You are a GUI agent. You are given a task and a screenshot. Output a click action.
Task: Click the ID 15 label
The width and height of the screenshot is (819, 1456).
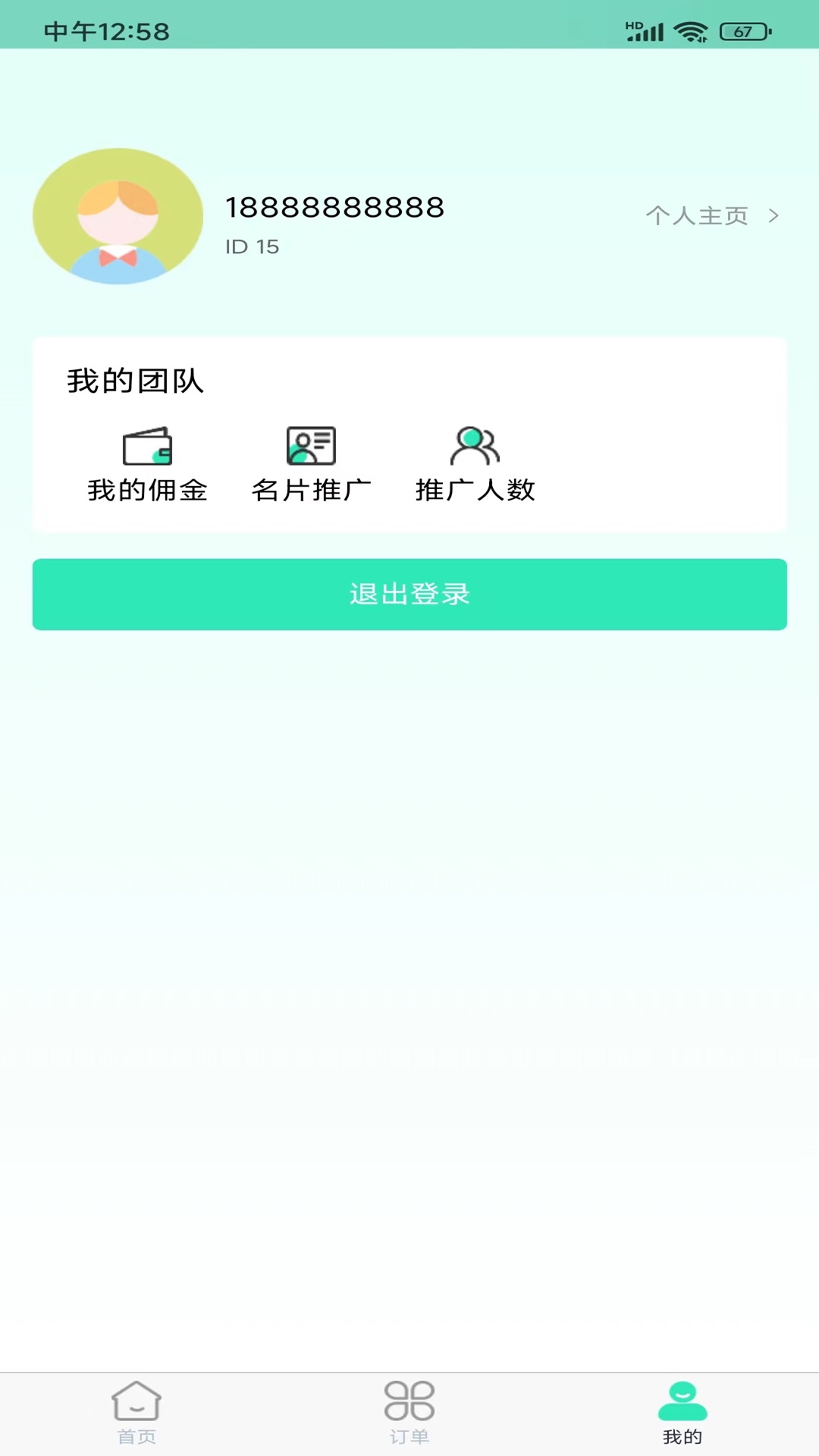click(x=252, y=246)
